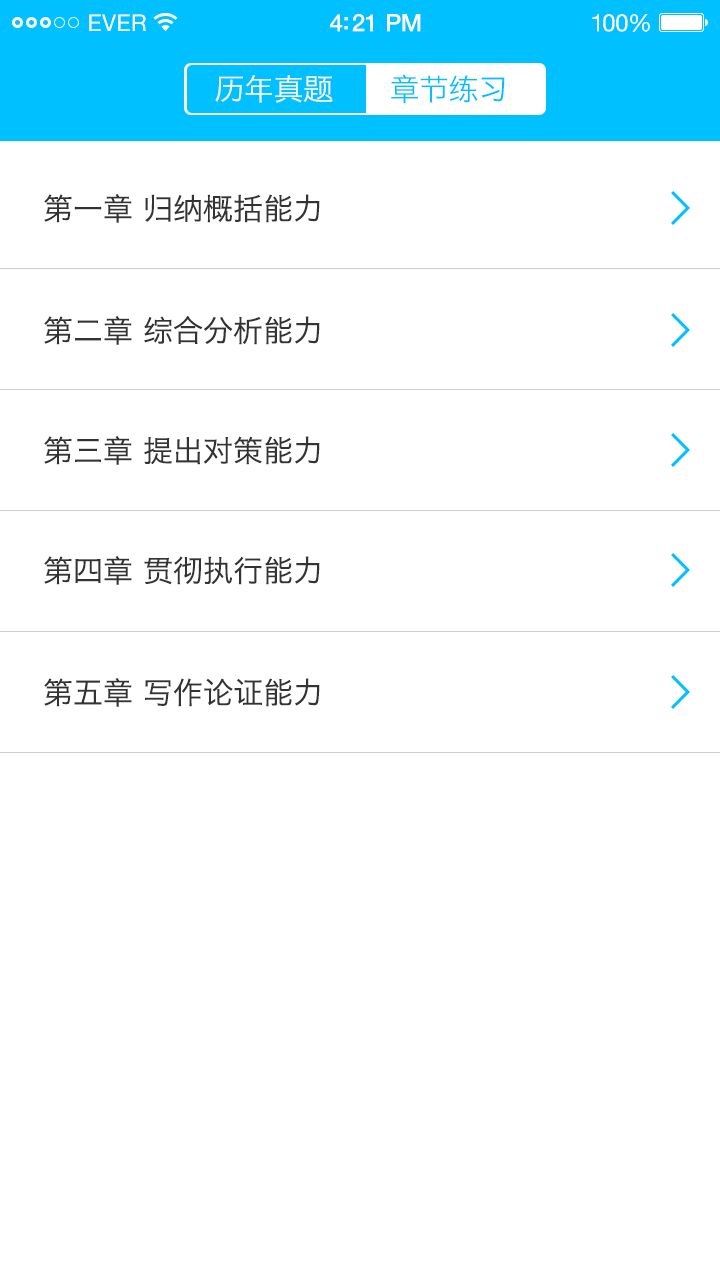Open 第一章 归纳概括能力

point(300,208)
